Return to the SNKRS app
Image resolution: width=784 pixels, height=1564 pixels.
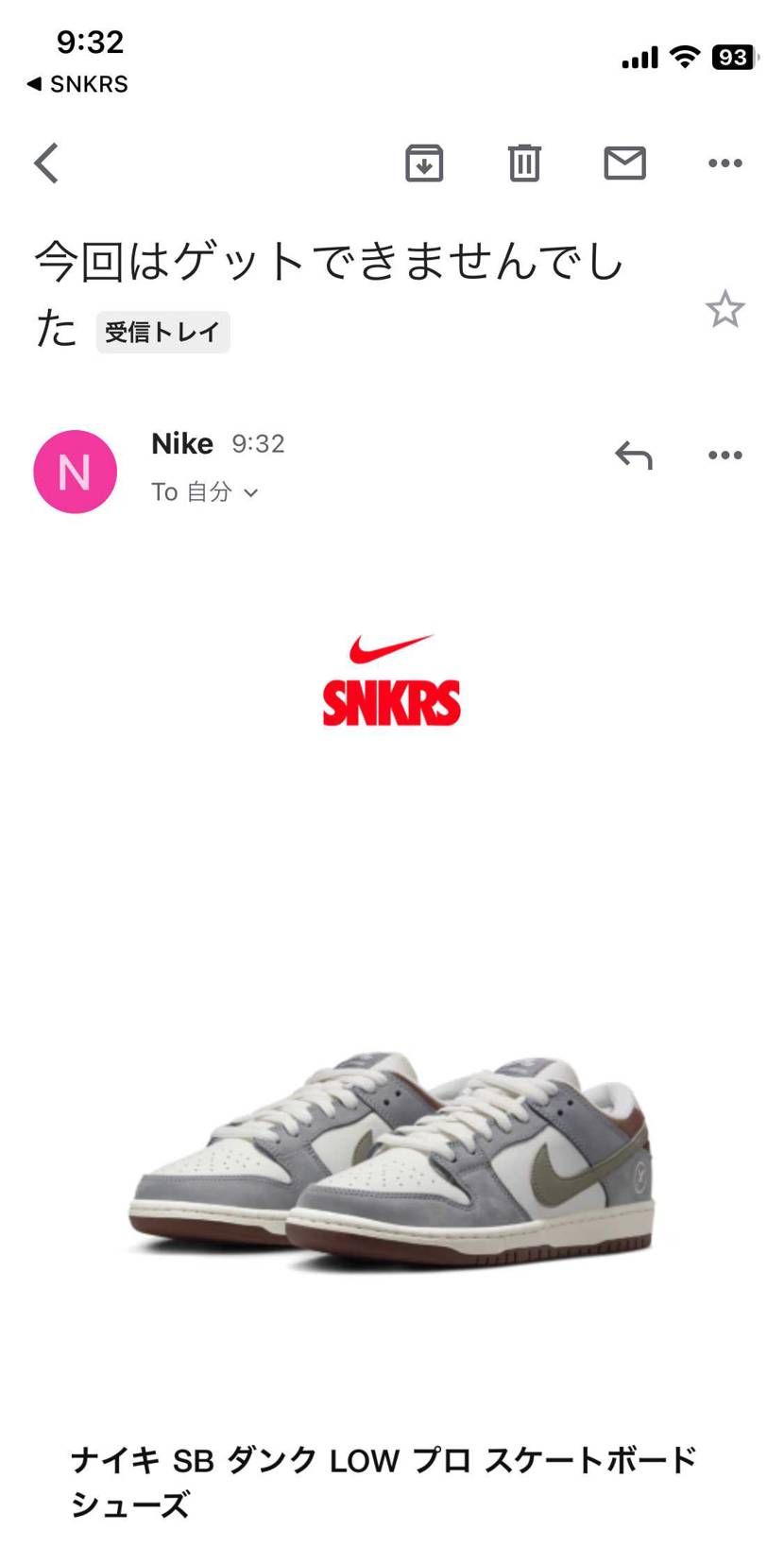77,84
